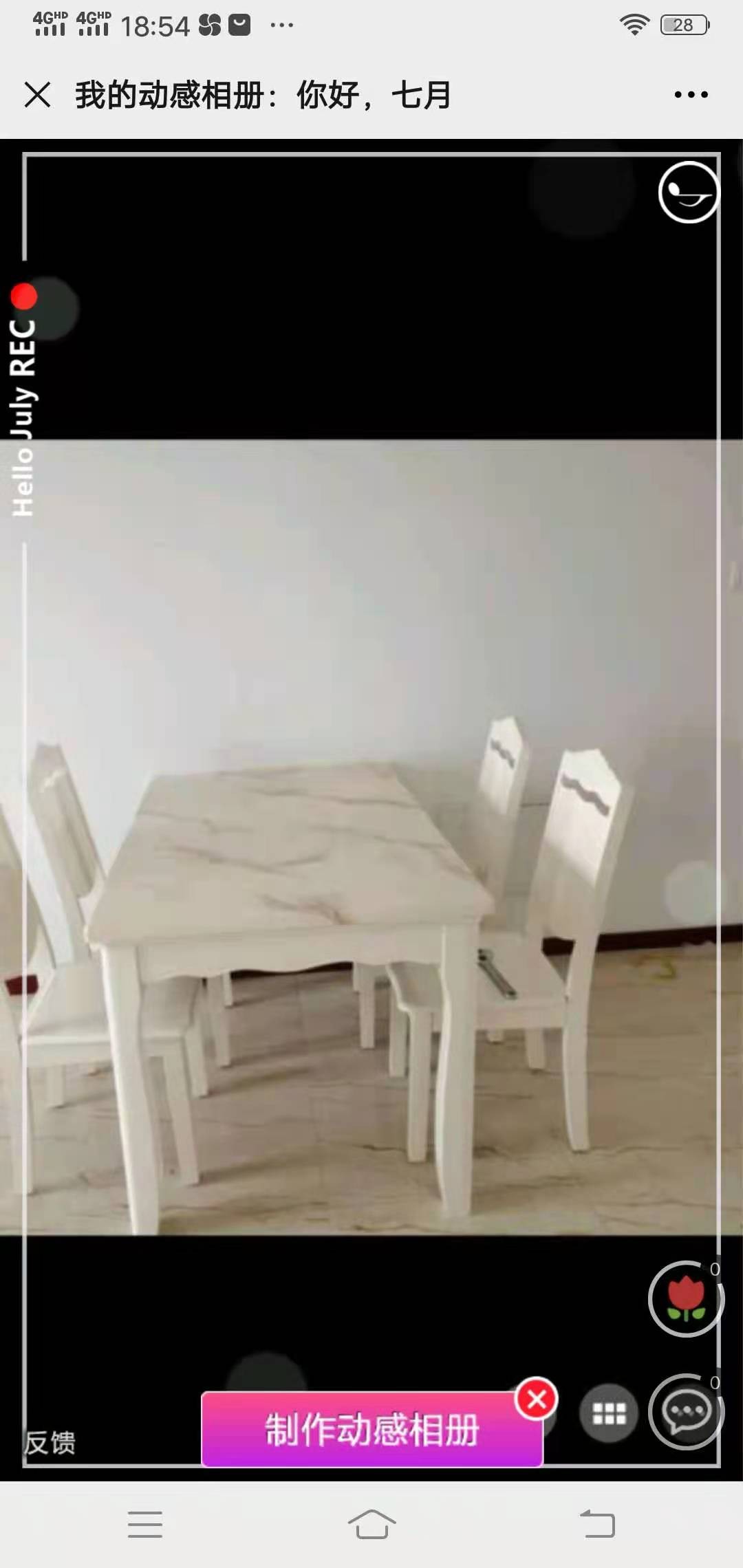The width and height of the screenshot is (743, 1568).
Task: Open the grid menu icon
Action: tap(609, 1414)
